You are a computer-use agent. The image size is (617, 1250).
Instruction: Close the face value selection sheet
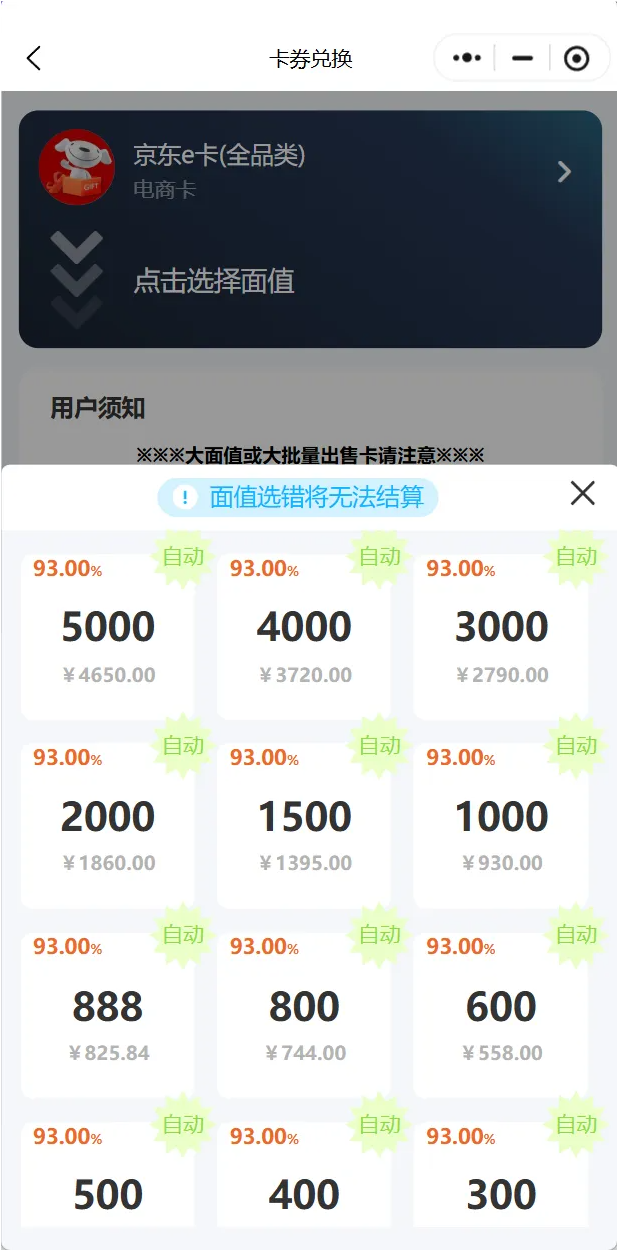click(x=582, y=493)
